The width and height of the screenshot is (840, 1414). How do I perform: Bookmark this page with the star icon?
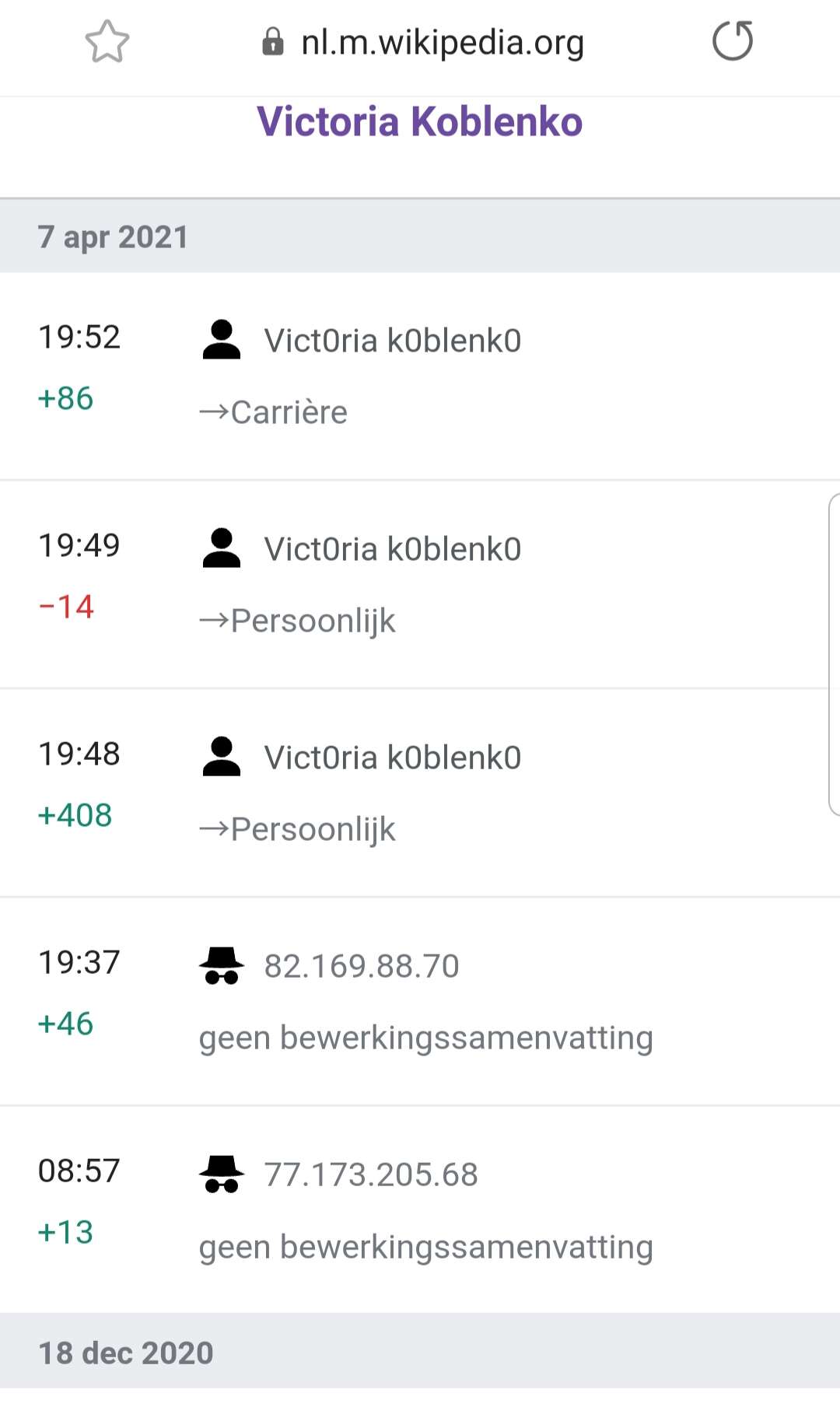pyautogui.click(x=107, y=42)
